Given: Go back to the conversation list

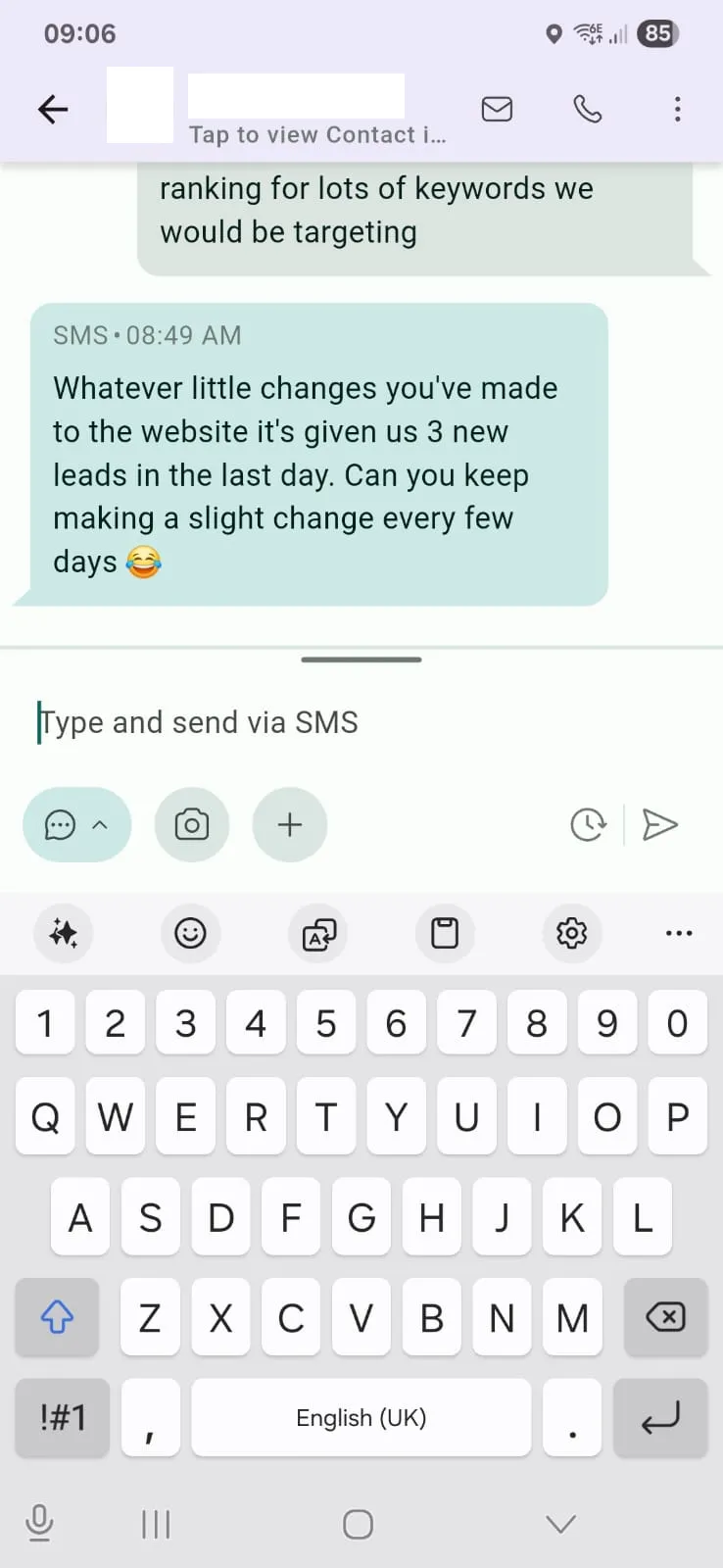Looking at the screenshot, I should tap(53, 109).
